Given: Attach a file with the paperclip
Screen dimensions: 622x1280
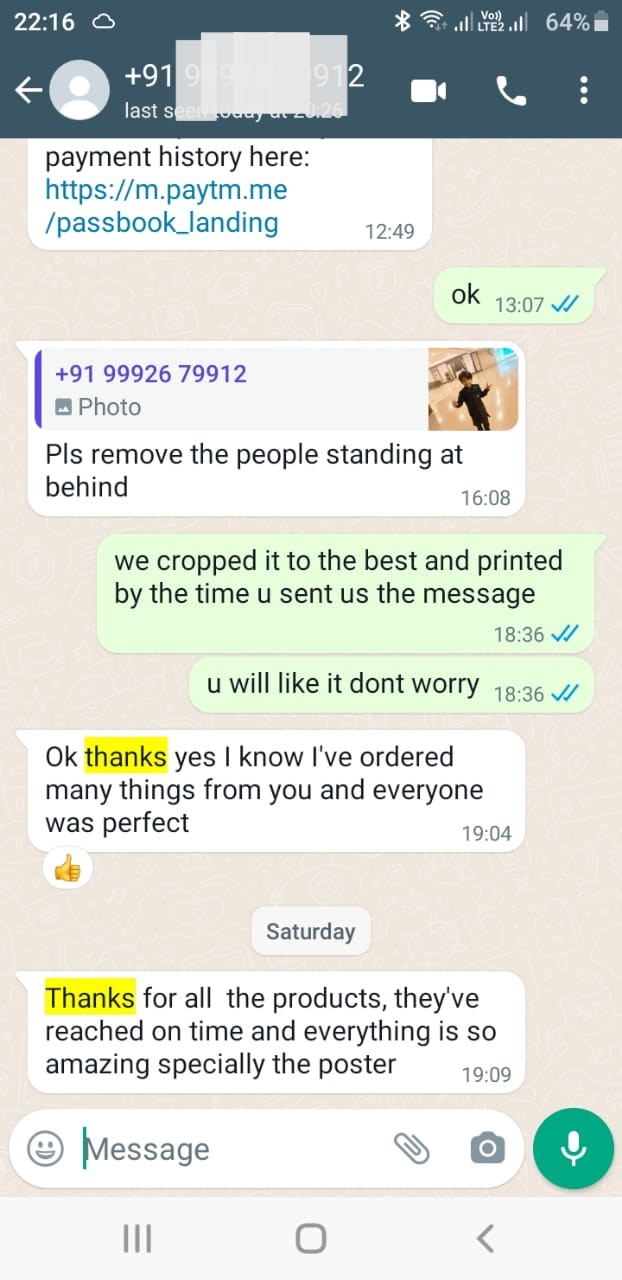Looking at the screenshot, I should pyautogui.click(x=411, y=1149).
